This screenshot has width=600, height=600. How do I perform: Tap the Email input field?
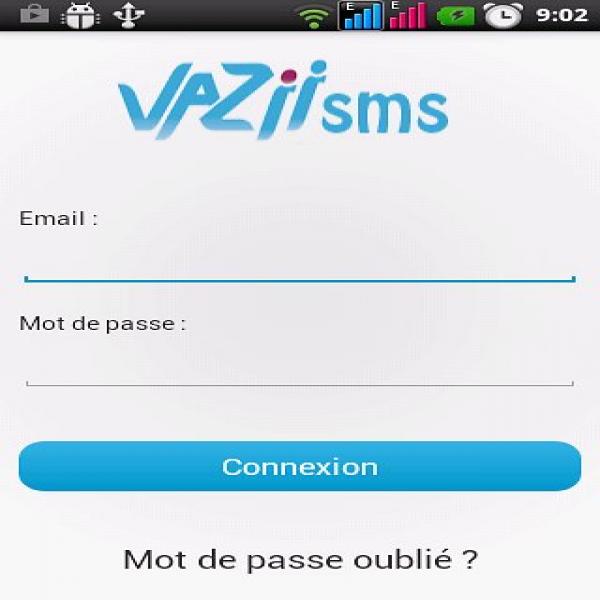point(299,263)
